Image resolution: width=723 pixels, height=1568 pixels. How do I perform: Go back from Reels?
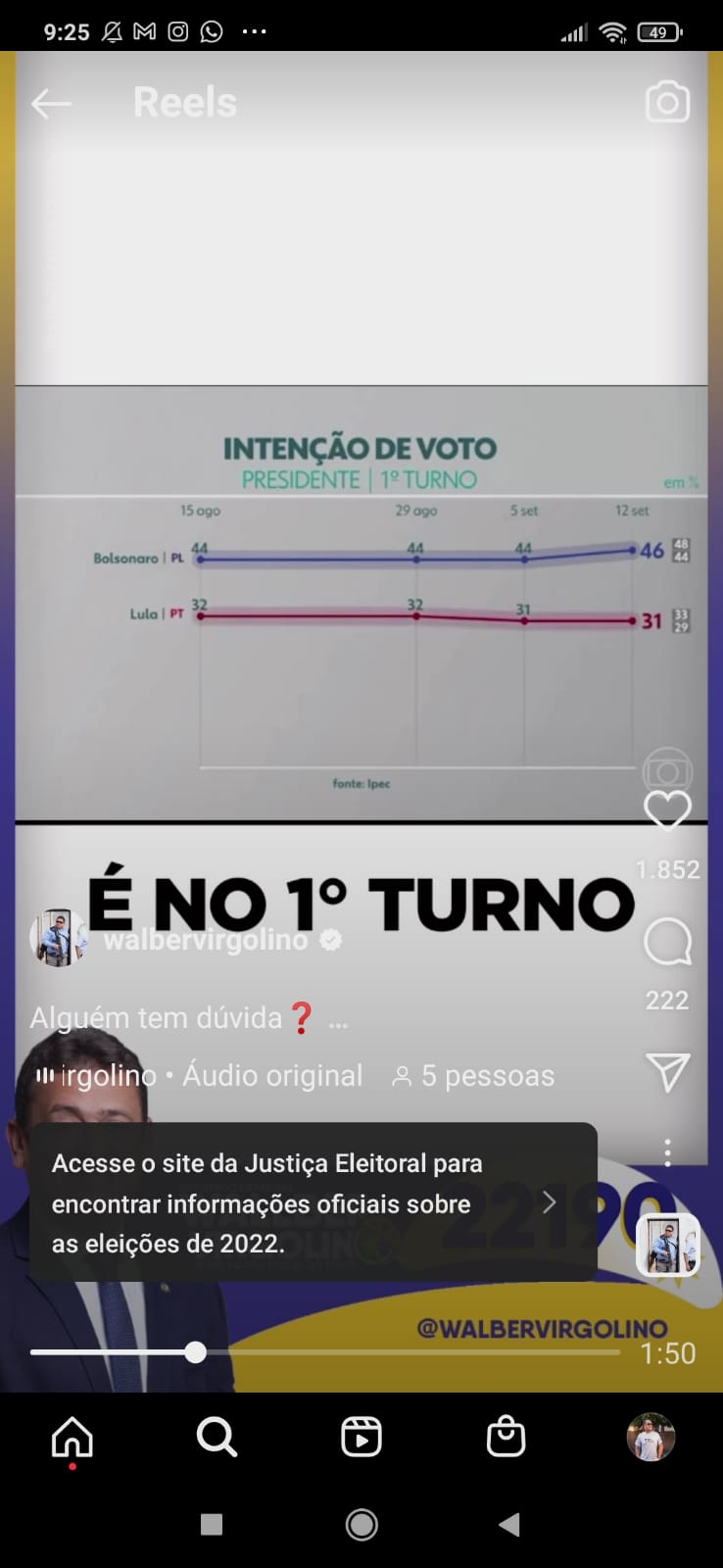(51, 103)
